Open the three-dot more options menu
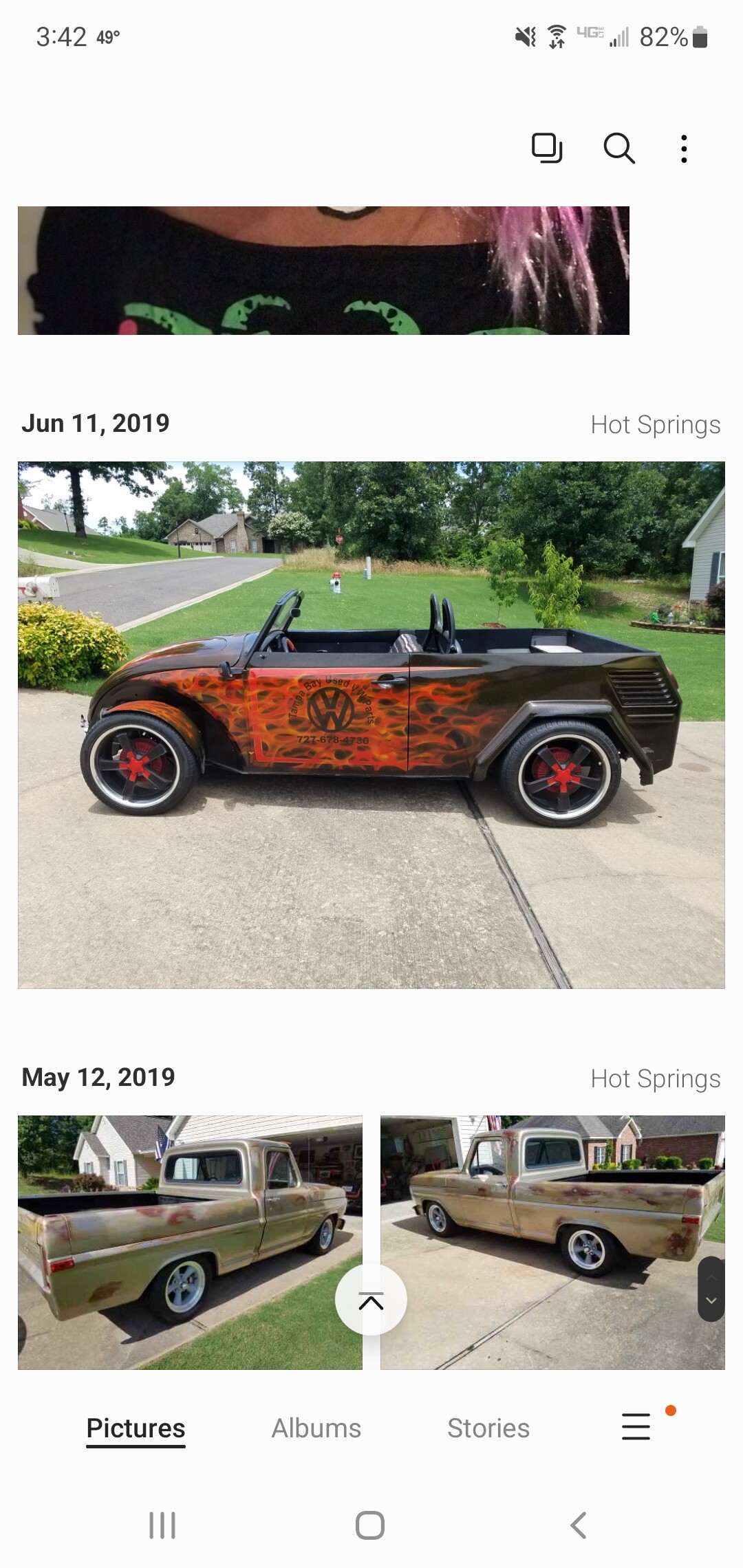The width and height of the screenshot is (743, 1568). [x=684, y=149]
